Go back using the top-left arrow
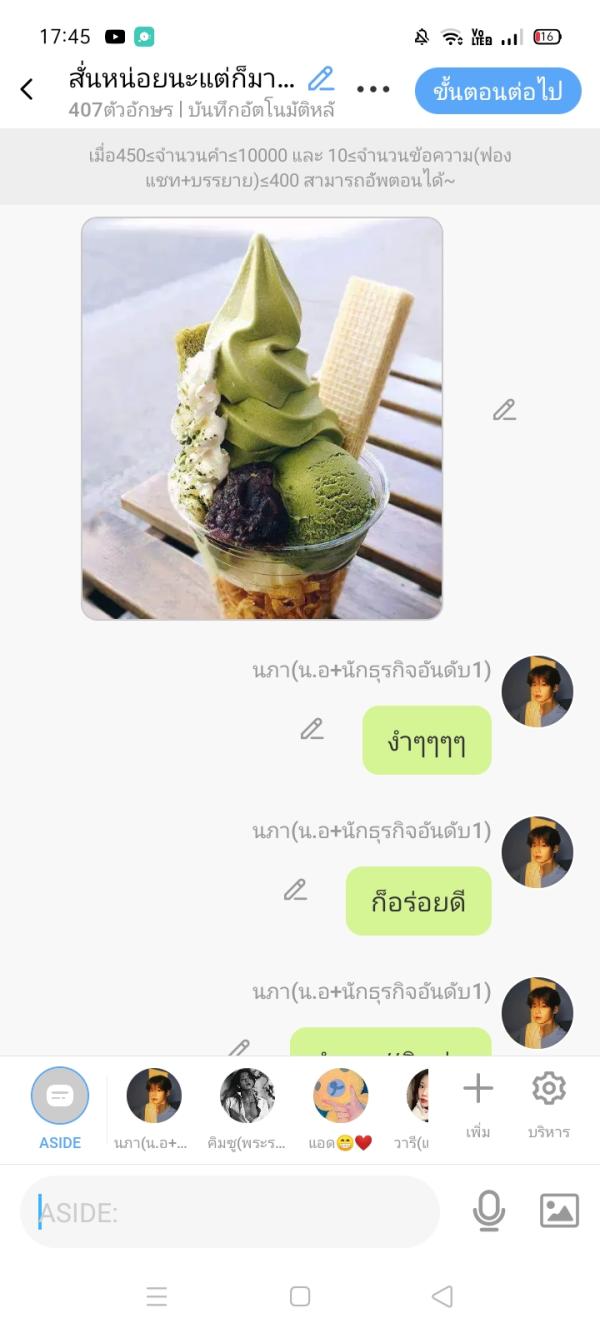 click(x=27, y=89)
